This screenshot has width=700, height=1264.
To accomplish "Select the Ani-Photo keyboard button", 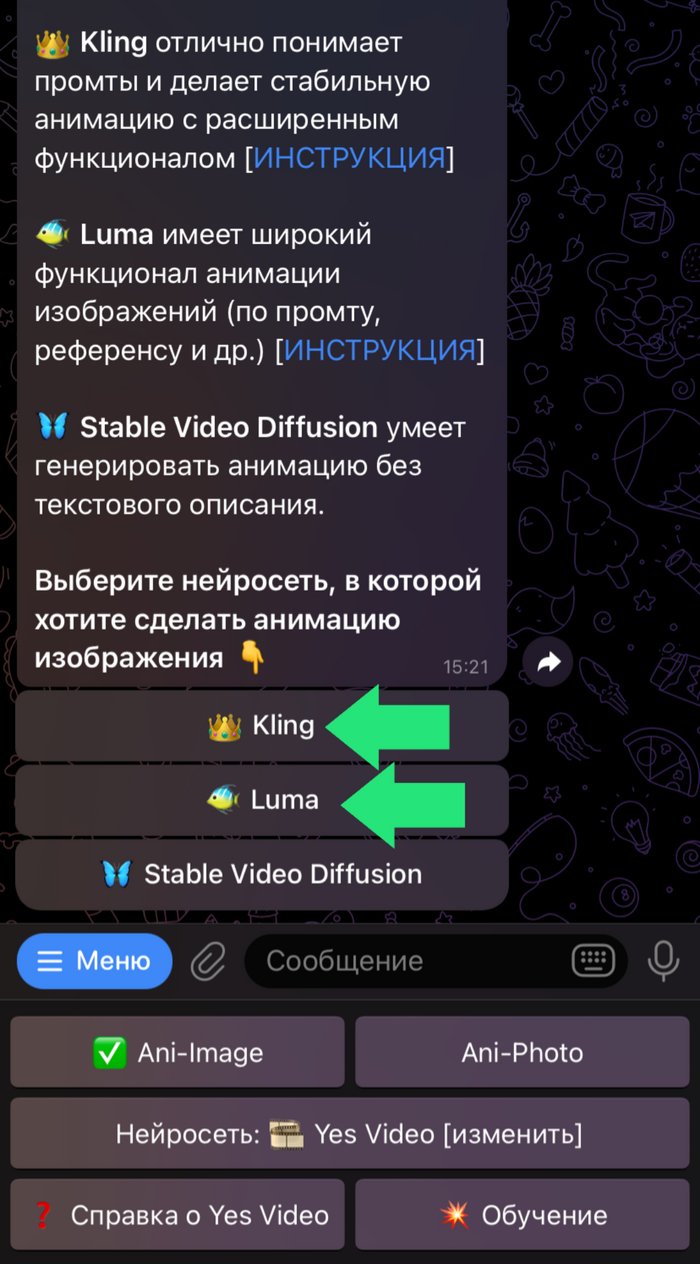I will 521,1052.
